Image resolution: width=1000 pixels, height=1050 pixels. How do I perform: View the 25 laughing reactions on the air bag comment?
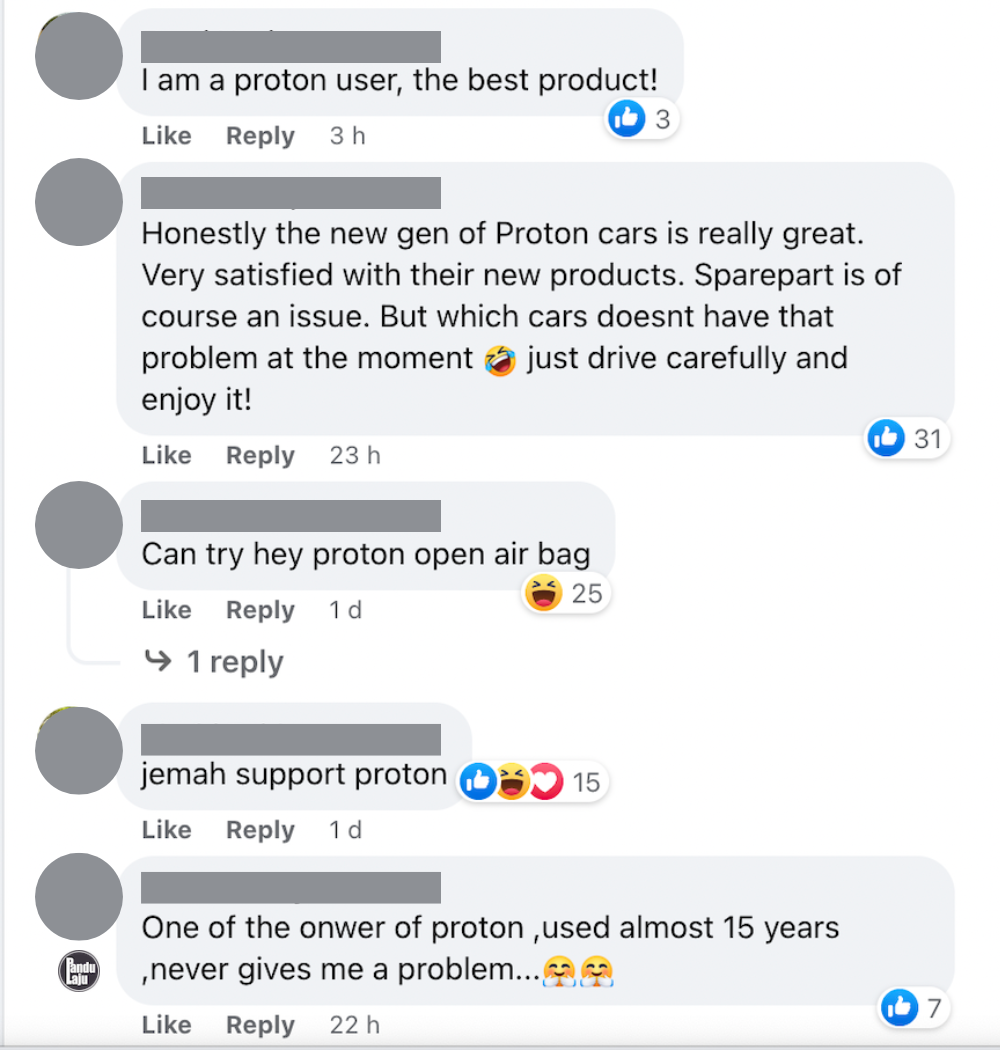565,593
